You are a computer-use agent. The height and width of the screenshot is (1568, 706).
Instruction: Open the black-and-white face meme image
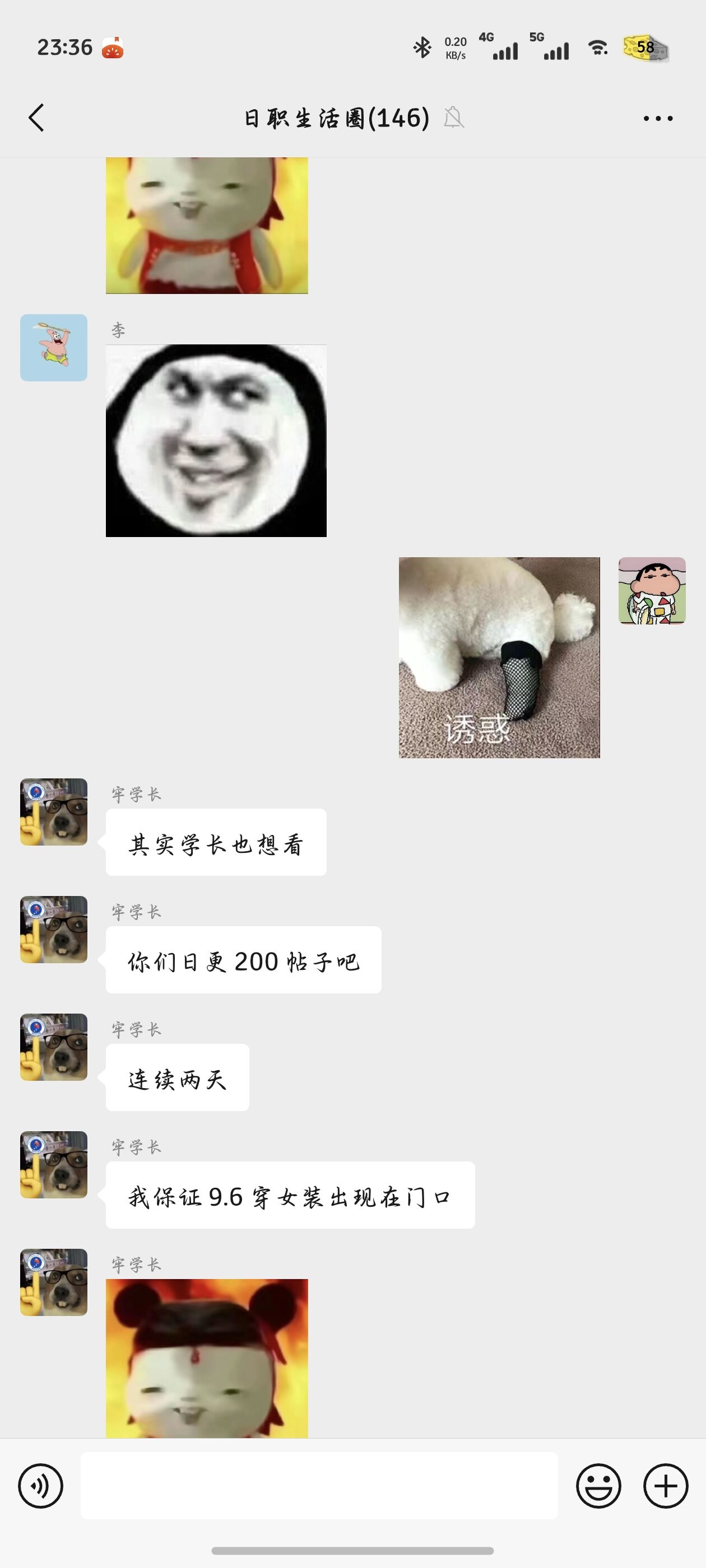coord(216,440)
